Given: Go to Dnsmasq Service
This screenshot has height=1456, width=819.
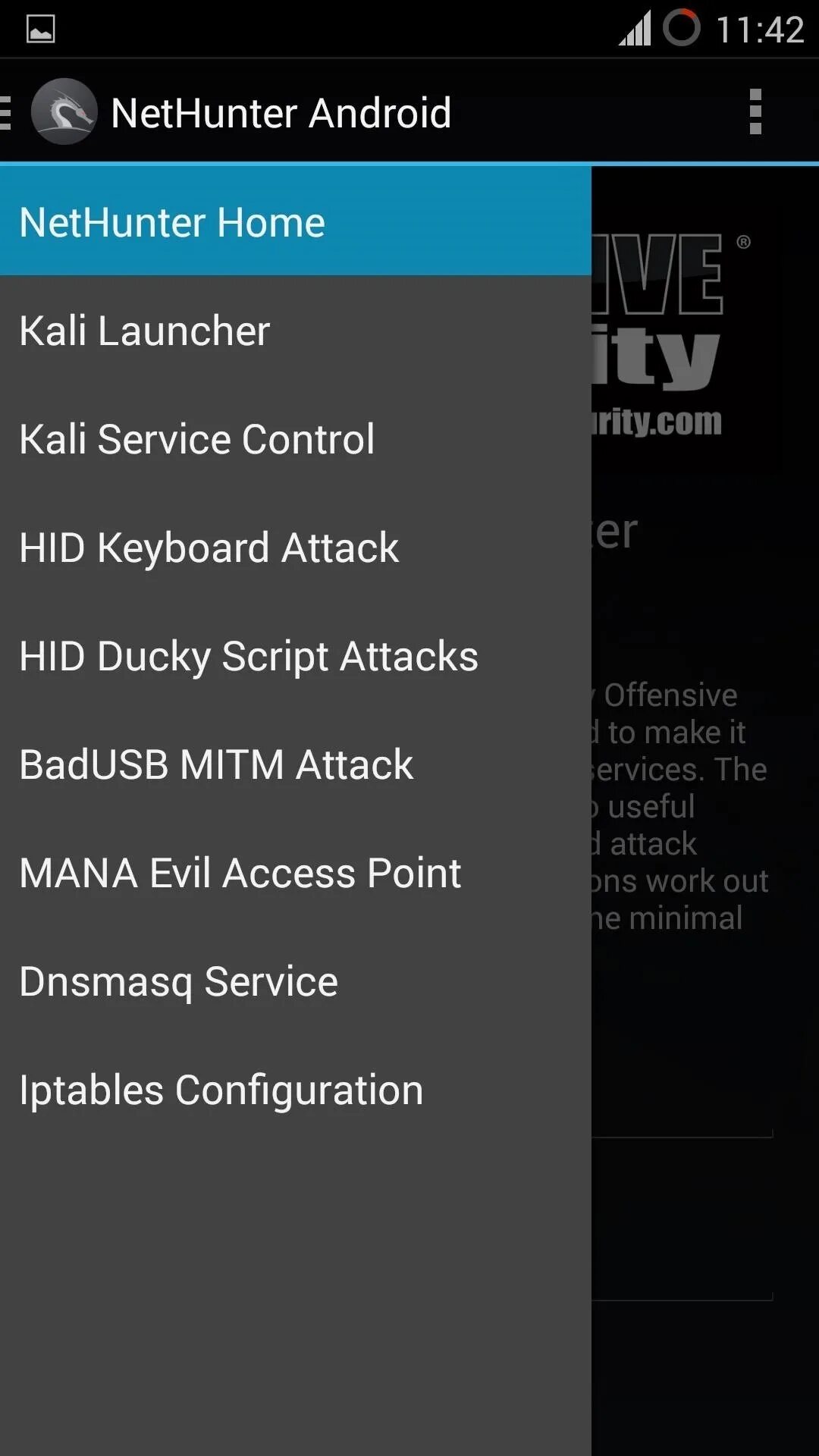Looking at the screenshot, I should coord(295,981).
